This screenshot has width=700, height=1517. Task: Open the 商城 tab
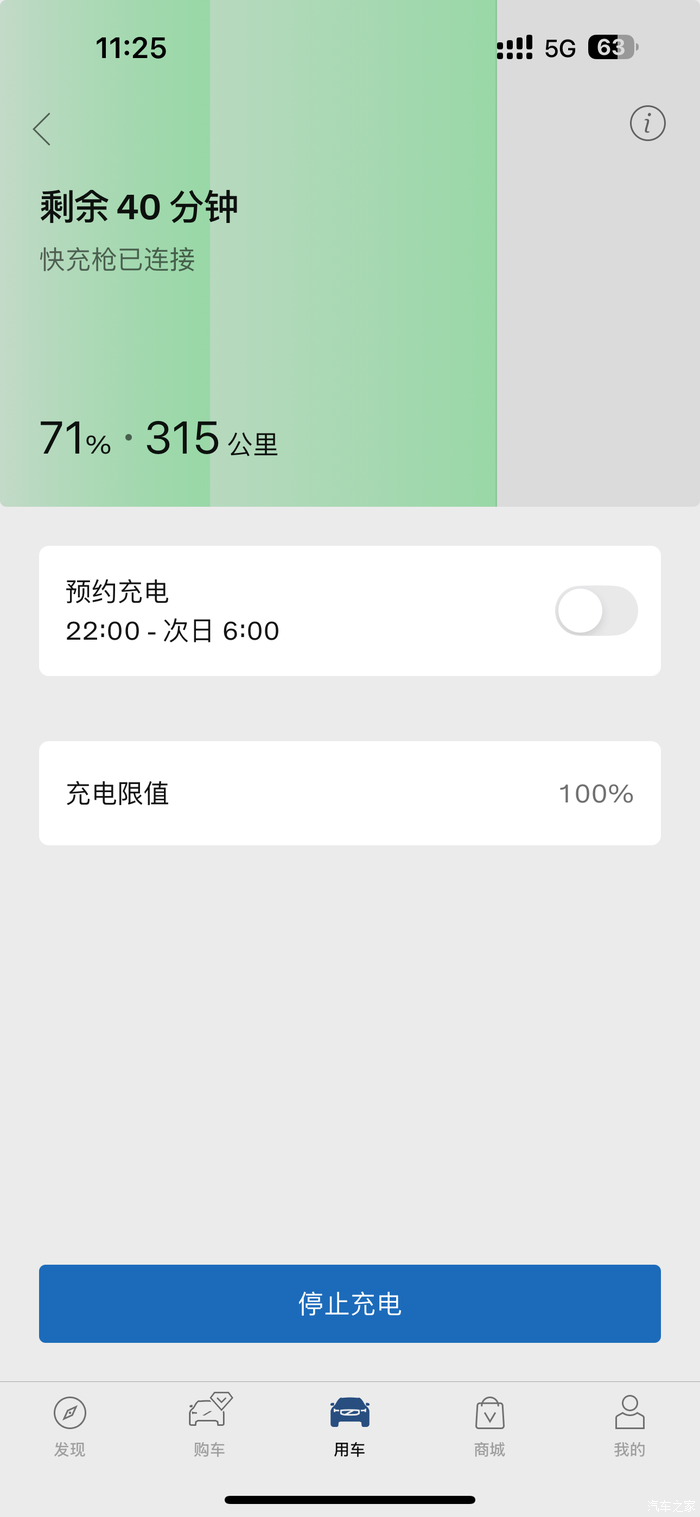pyautogui.click(x=490, y=1427)
